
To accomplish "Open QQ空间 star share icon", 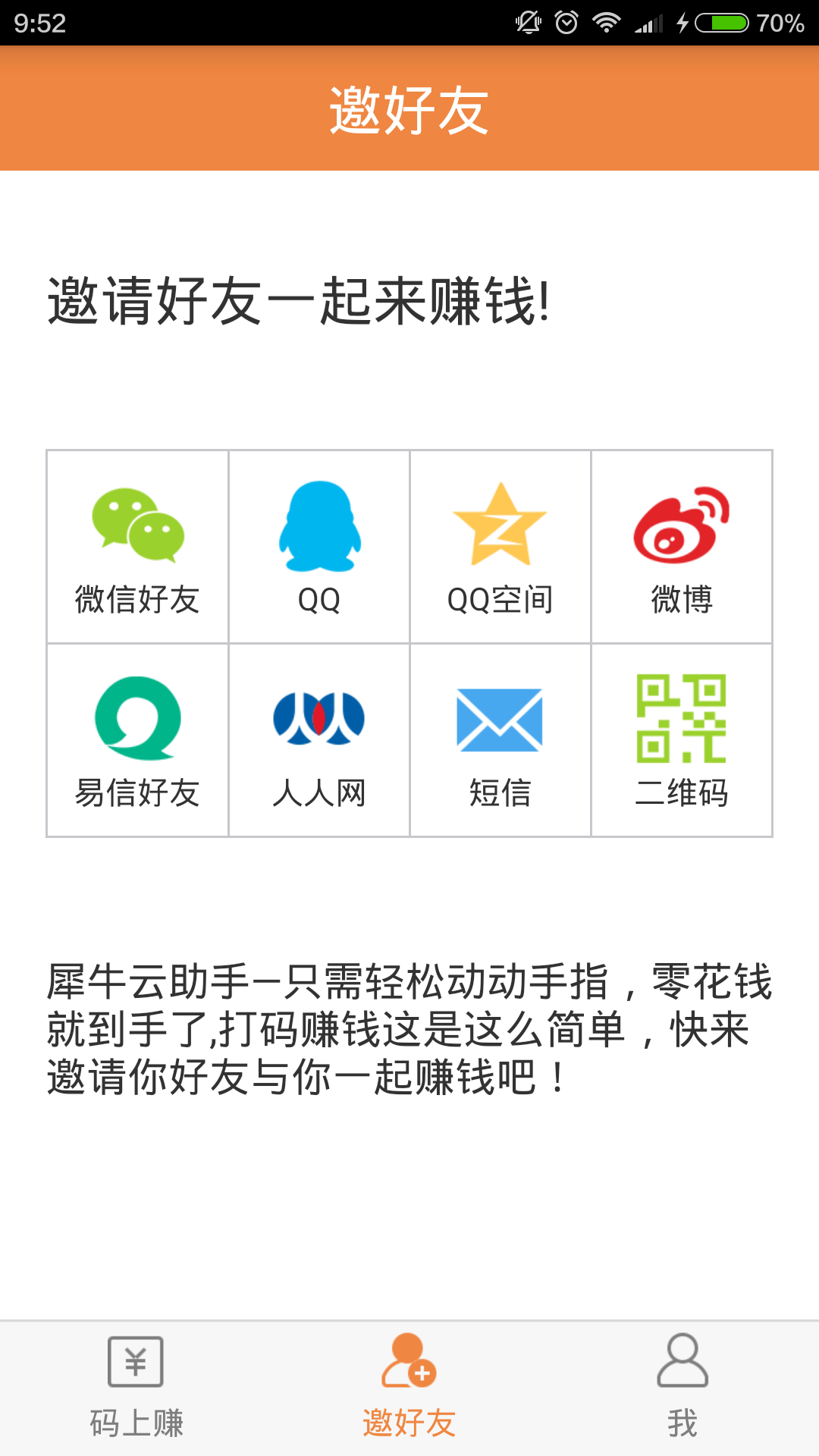I will pos(500,527).
